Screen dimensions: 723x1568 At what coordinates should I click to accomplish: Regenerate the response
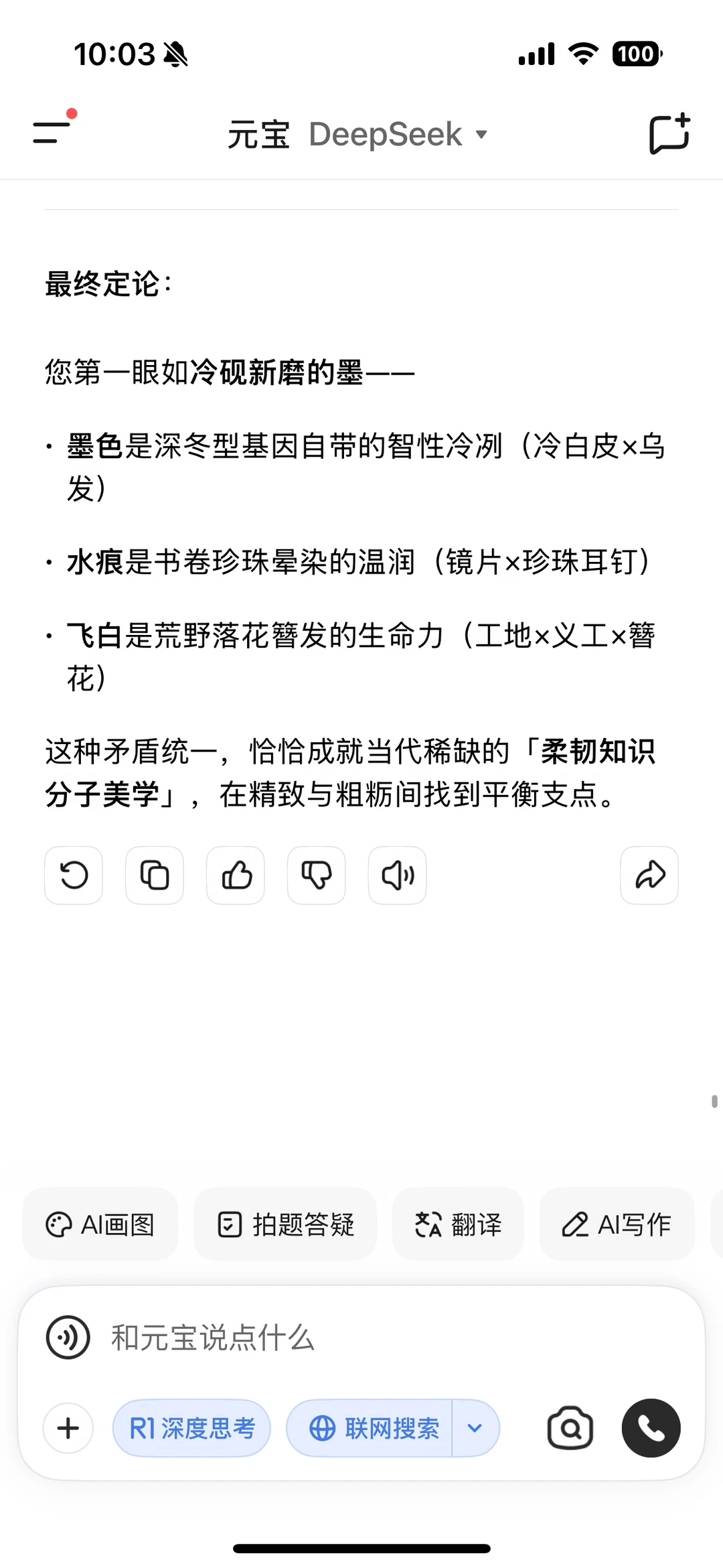(x=74, y=875)
